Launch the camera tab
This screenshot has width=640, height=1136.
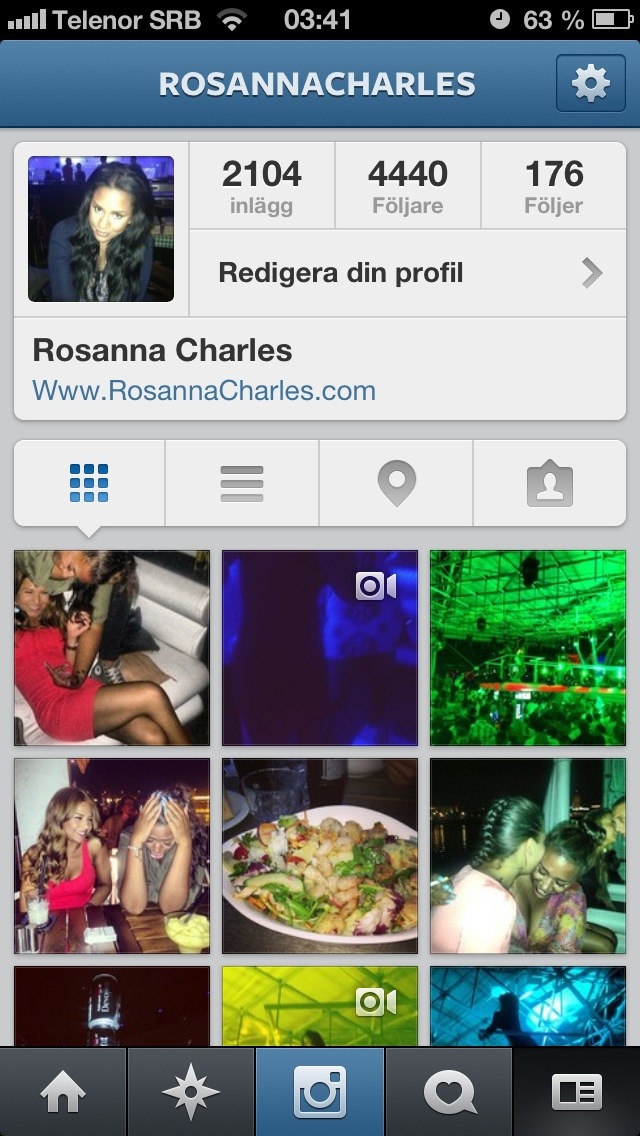[320, 1092]
